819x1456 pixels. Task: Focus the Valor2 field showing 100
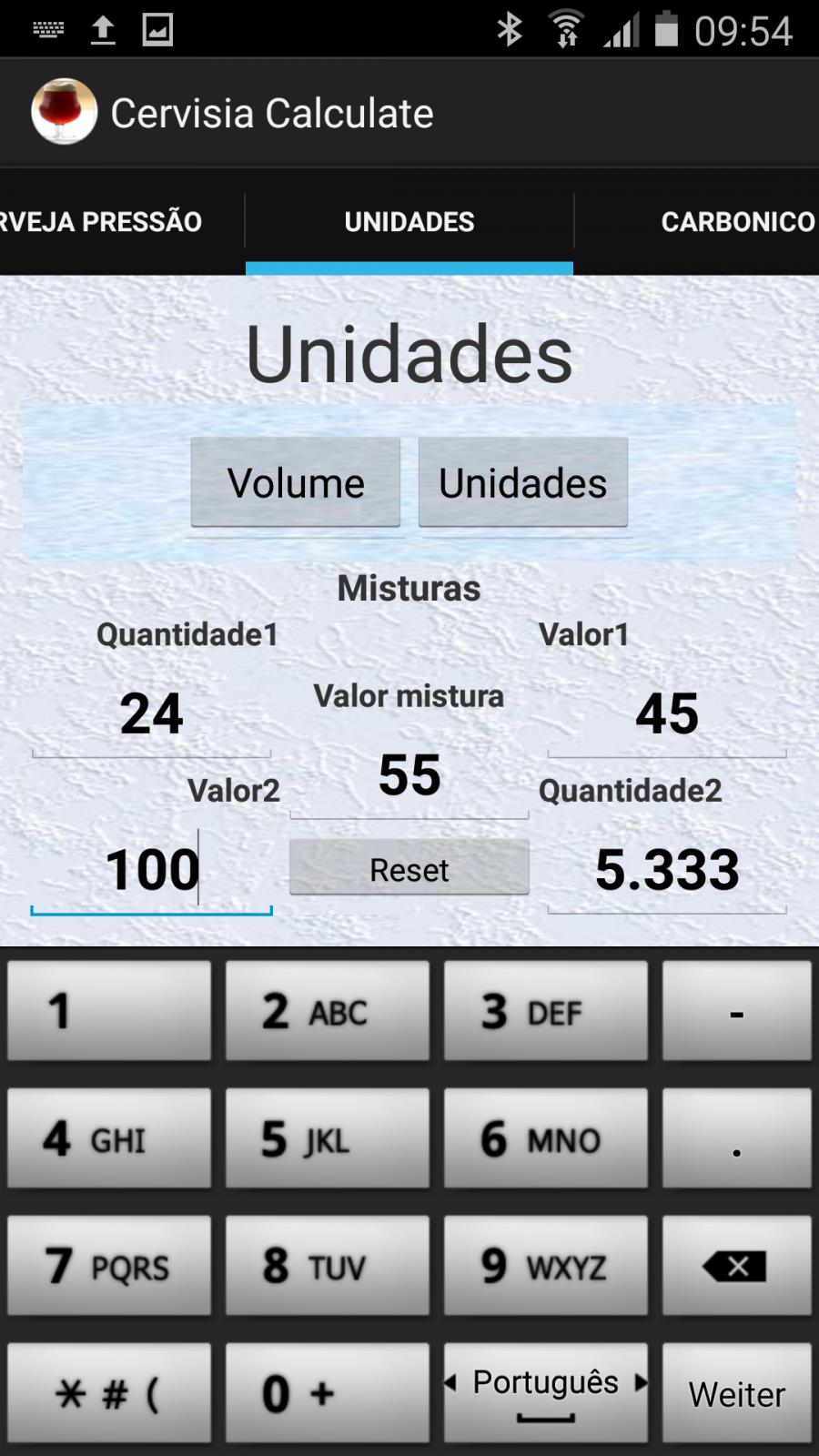coord(151,871)
